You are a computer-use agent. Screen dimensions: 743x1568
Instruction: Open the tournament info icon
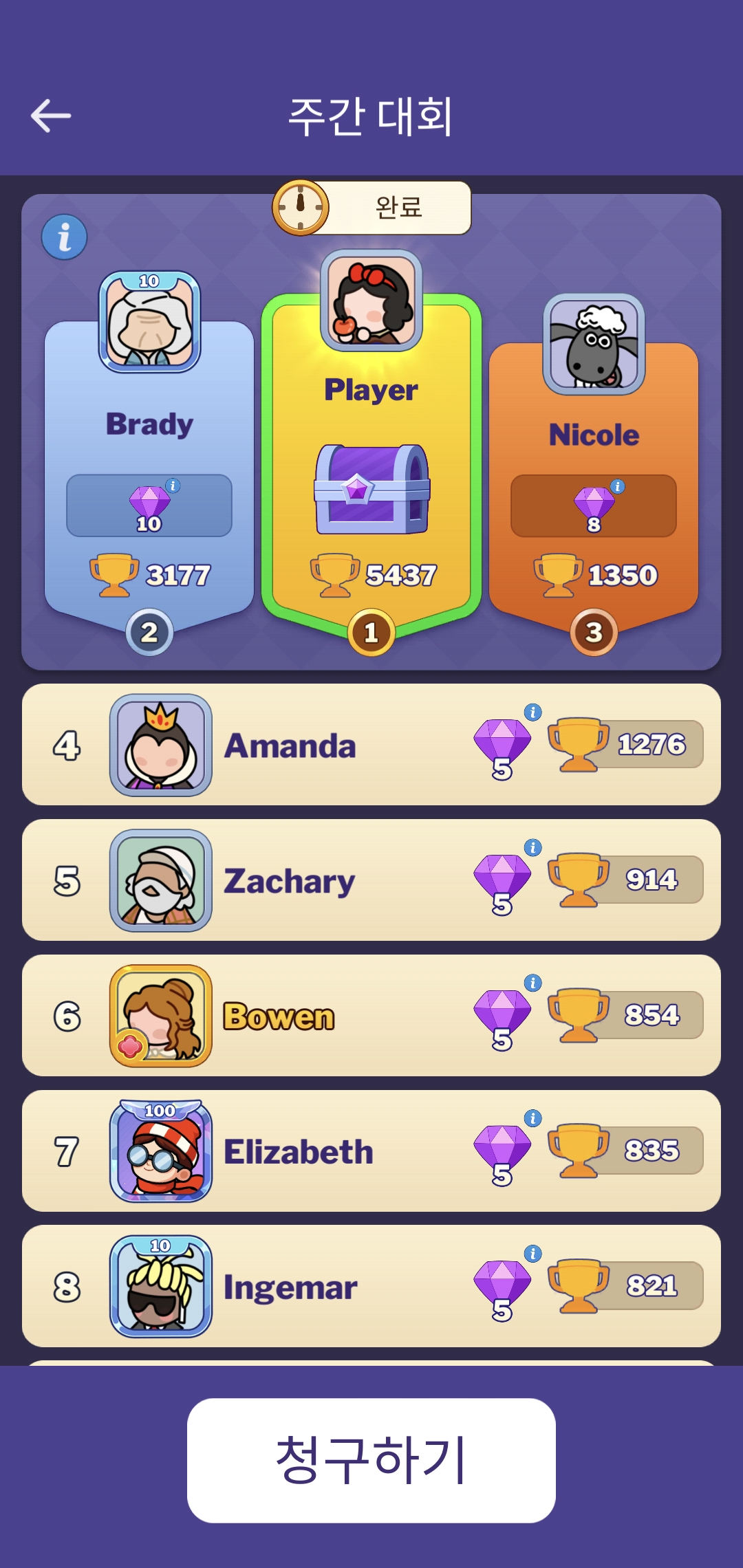click(65, 237)
